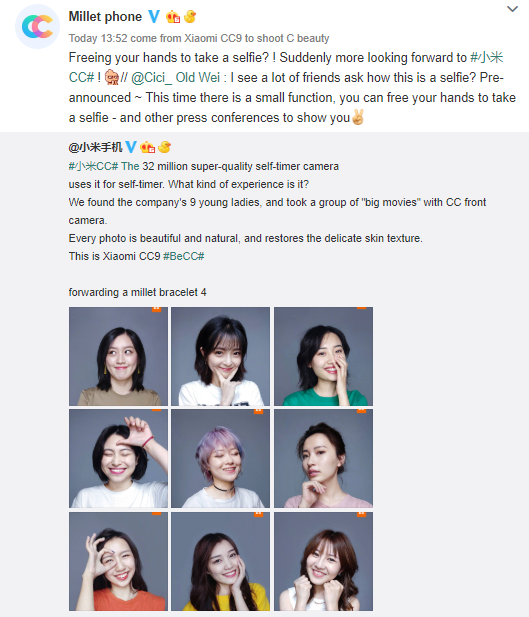Open the Millet phone account name

(105, 17)
